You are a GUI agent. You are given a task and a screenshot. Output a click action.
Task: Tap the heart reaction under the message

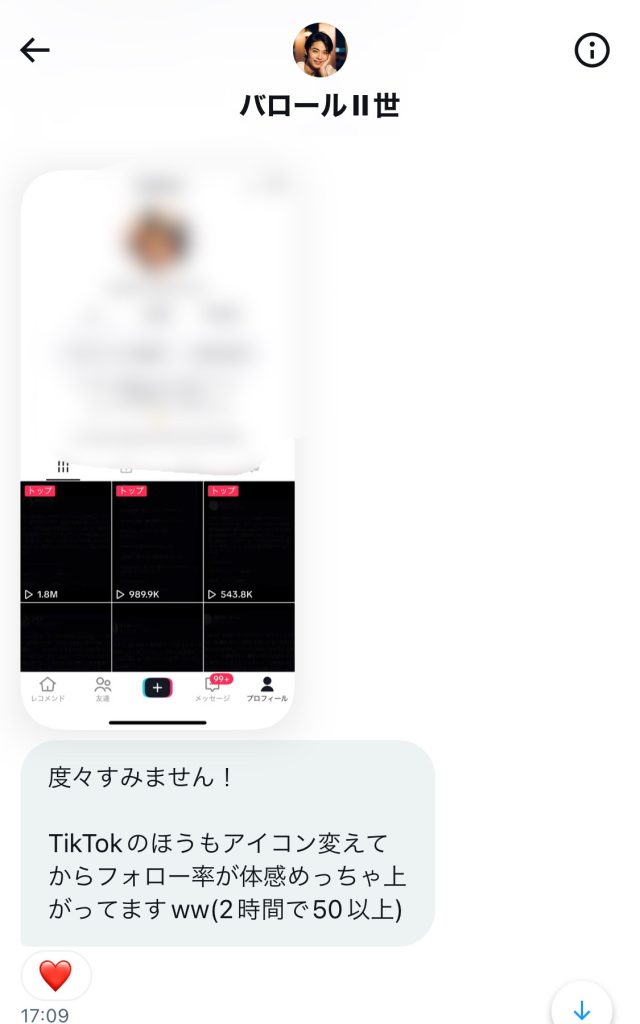point(56,975)
